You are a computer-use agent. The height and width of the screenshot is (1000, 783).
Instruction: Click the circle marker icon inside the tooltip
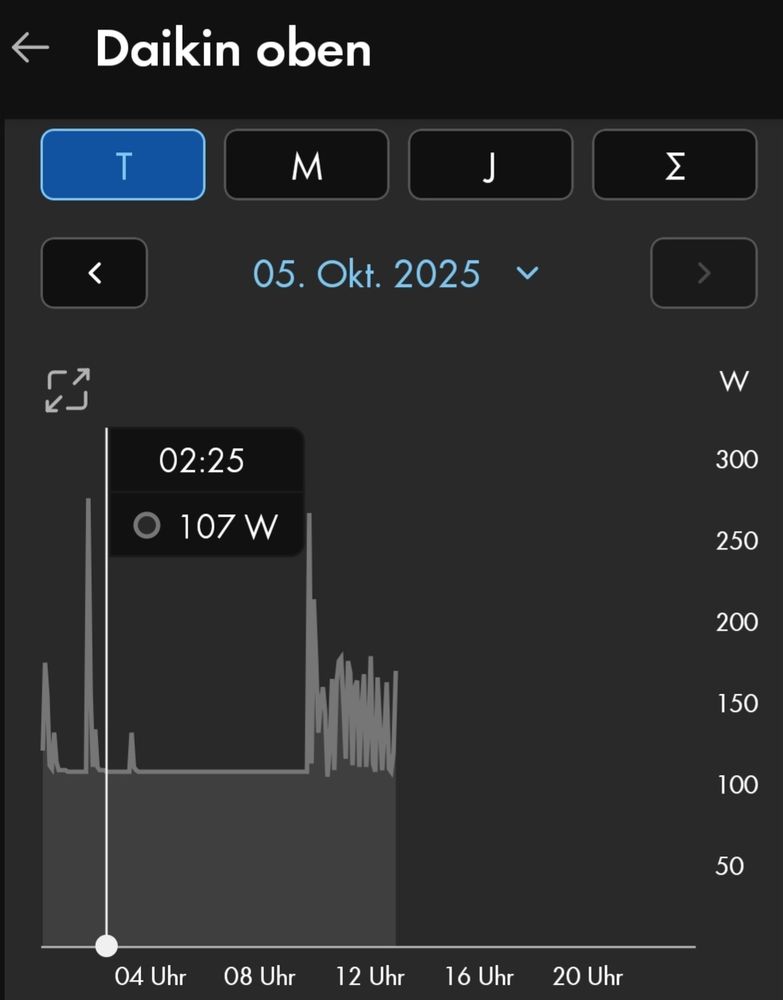(x=146, y=525)
